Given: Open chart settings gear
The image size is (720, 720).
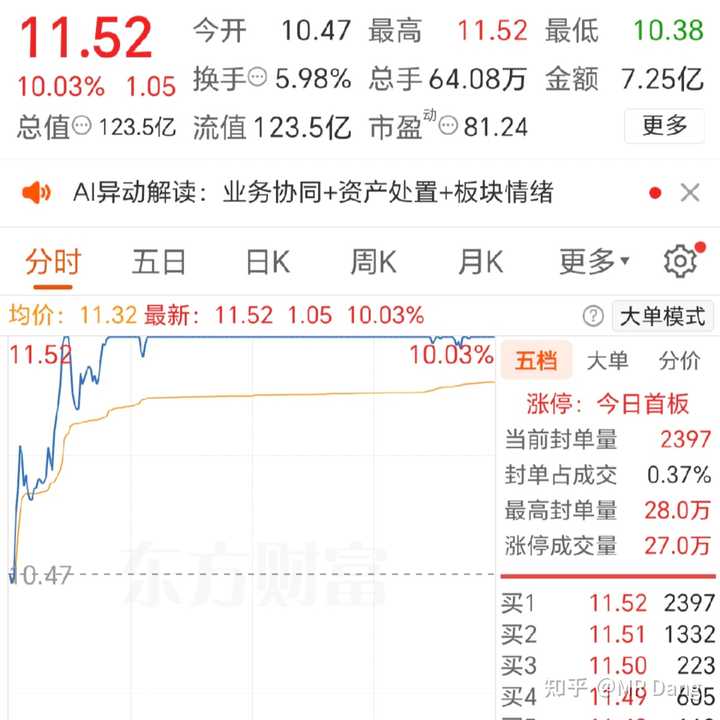Looking at the screenshot, I should pos(680,262).
